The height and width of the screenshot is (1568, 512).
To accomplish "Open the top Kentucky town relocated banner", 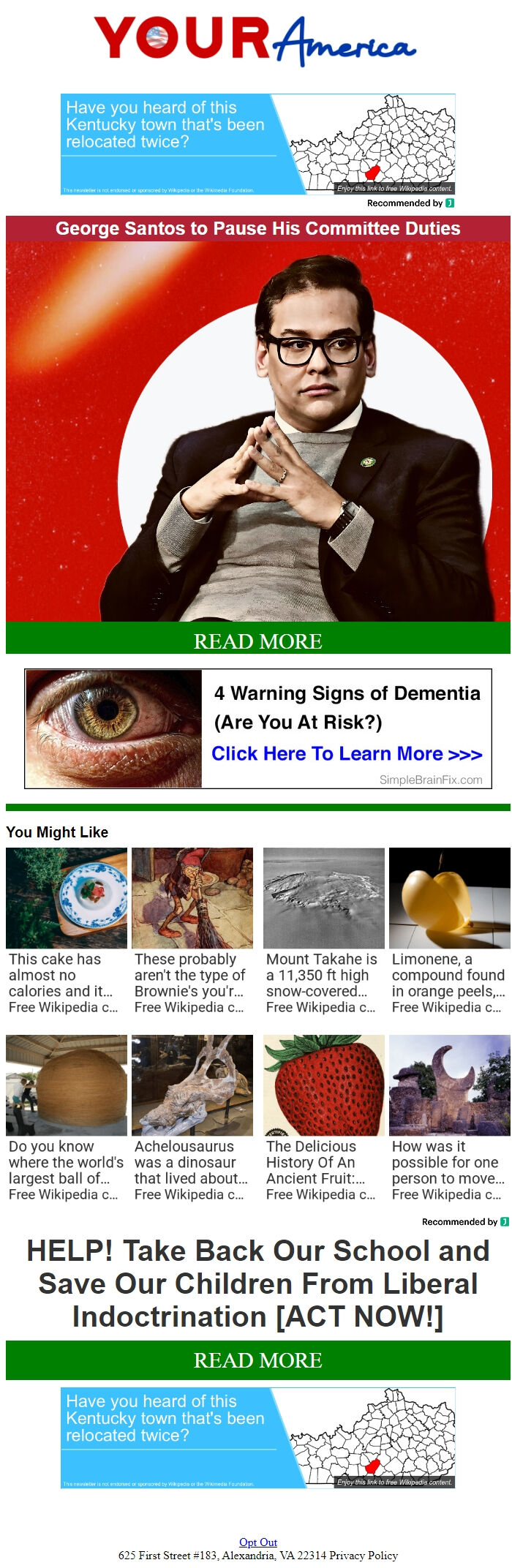I will 257,143.
